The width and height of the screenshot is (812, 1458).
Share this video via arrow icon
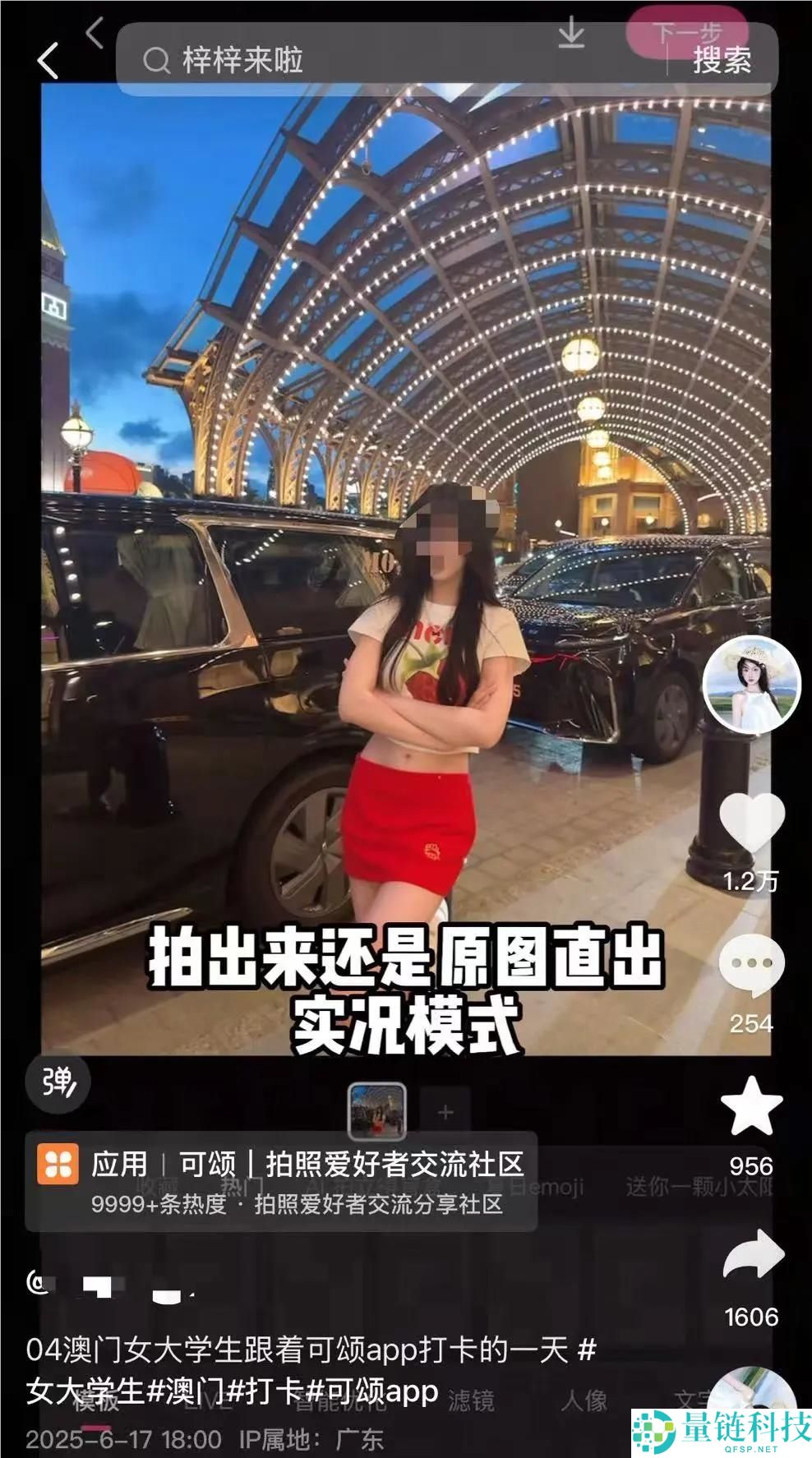pyautogui.click(x=753, y=1255)
